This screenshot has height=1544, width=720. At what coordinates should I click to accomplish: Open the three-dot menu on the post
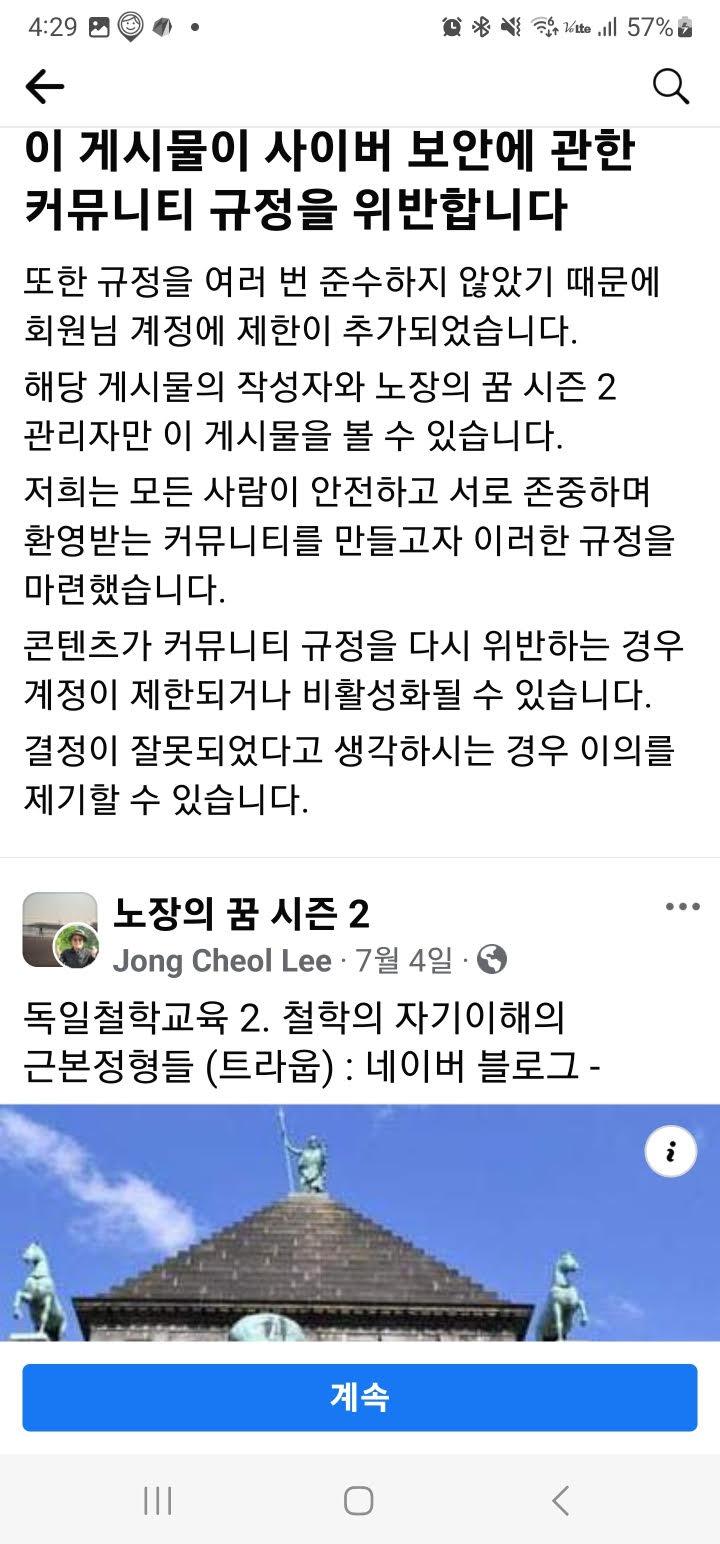coord(683,905)
